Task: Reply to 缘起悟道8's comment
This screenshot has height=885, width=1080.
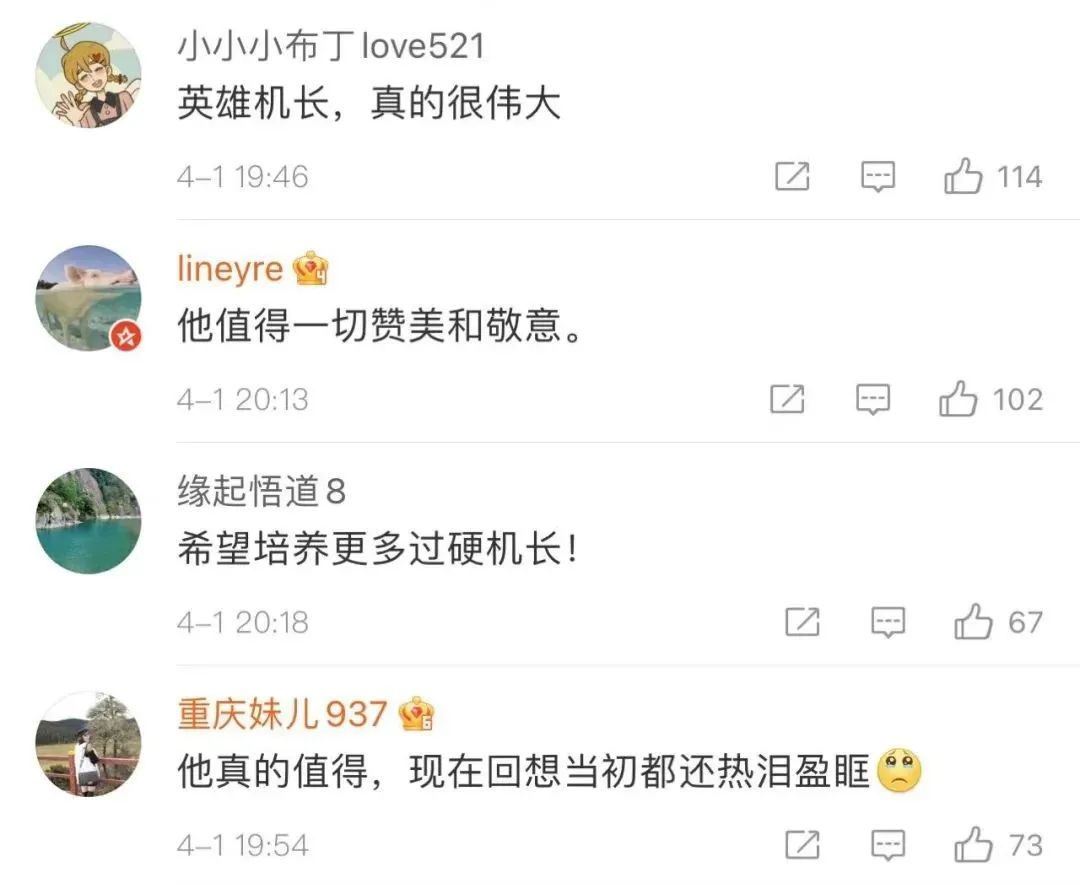Action: 888,624
